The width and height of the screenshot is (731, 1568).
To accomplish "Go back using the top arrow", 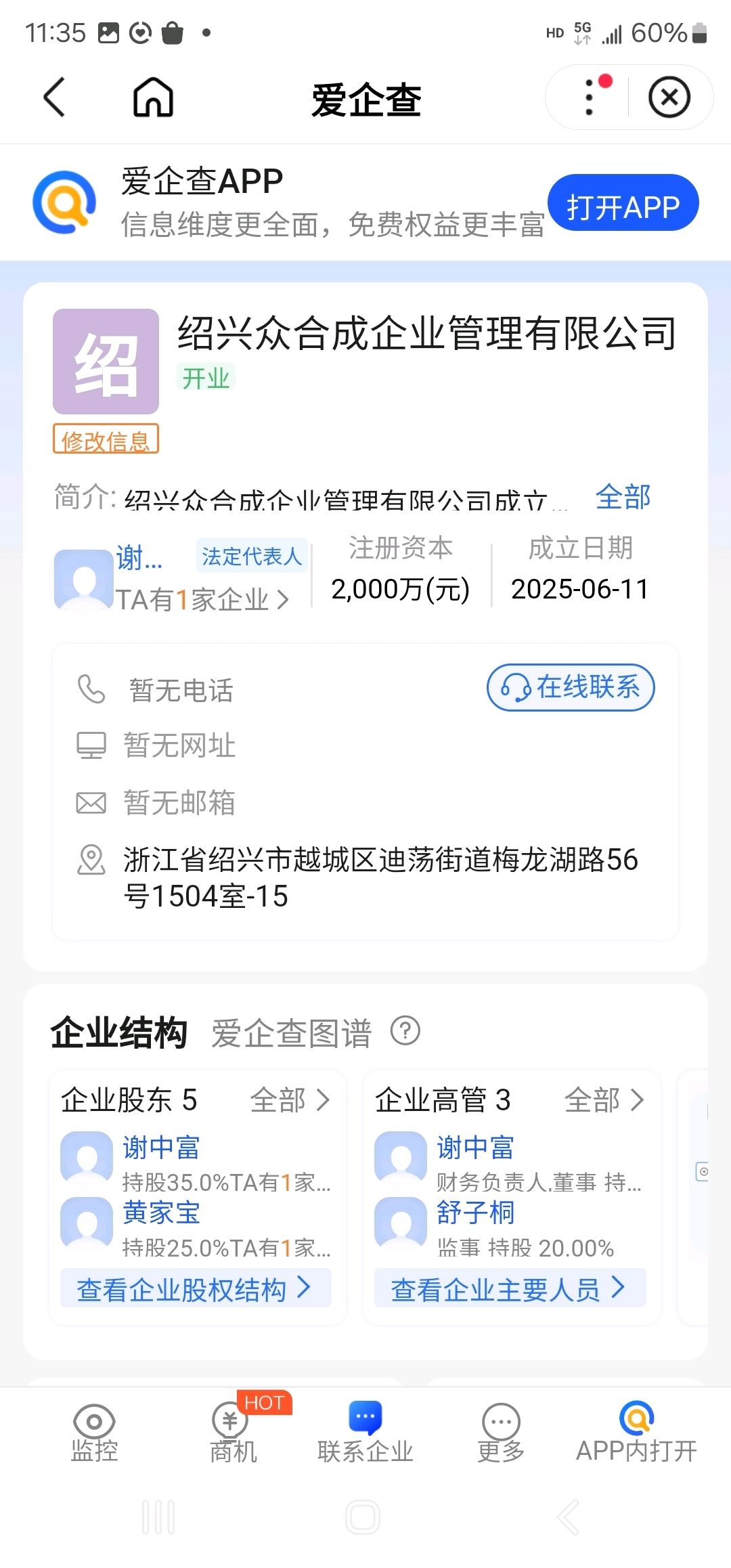I will coord(54,97).
